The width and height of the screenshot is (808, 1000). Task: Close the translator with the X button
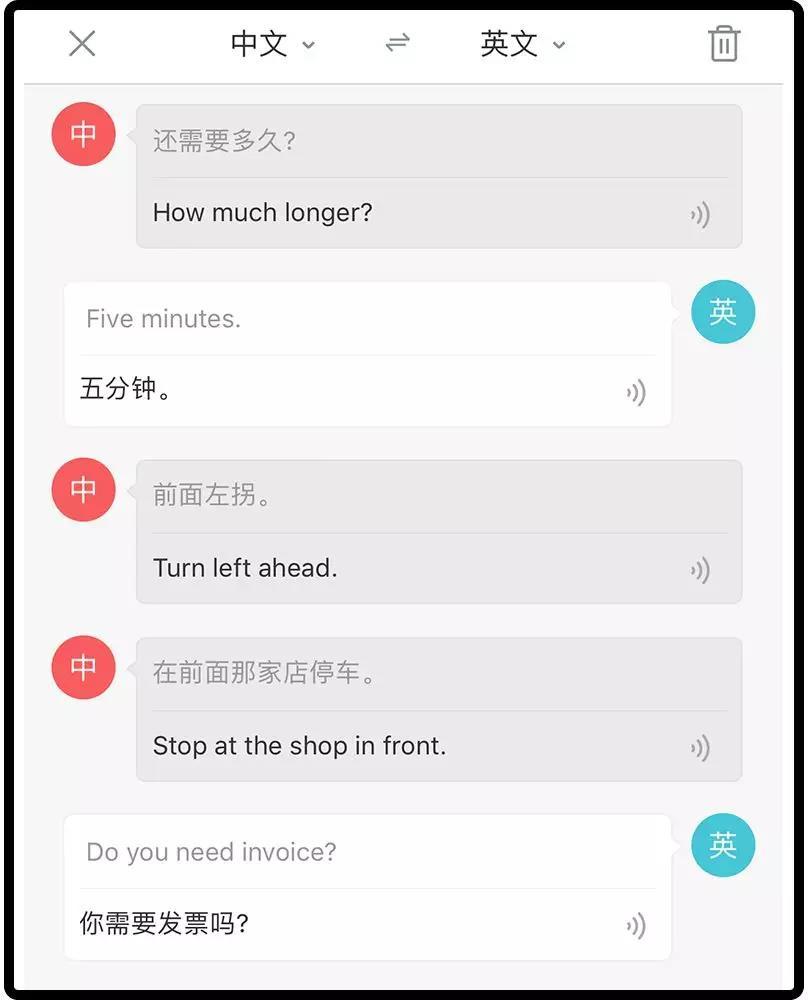click(x=83, y=43)
